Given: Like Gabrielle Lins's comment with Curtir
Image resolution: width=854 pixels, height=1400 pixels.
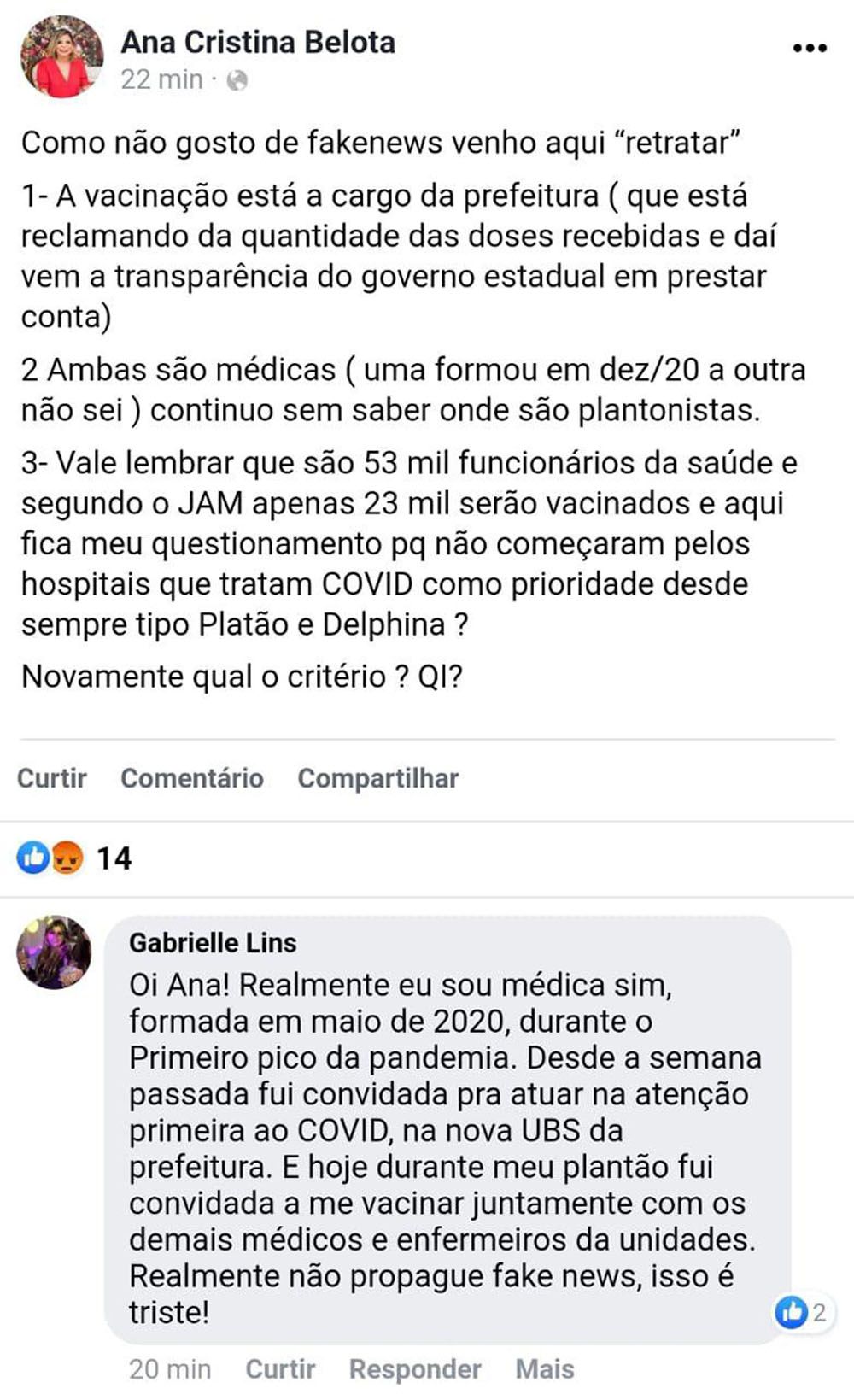Looking at the screenshot, I should (280, 1369).
